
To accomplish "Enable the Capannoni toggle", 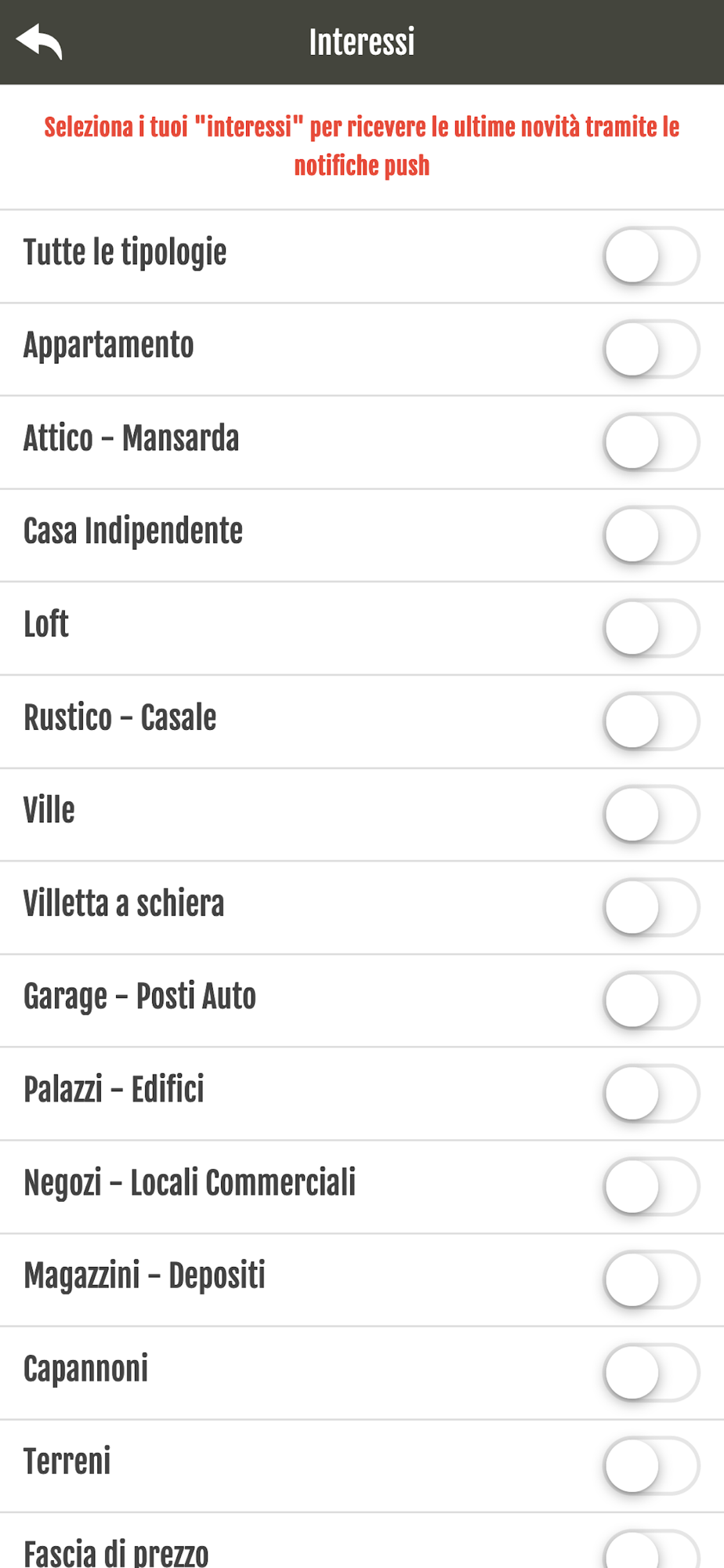I will click(651, 1373).
